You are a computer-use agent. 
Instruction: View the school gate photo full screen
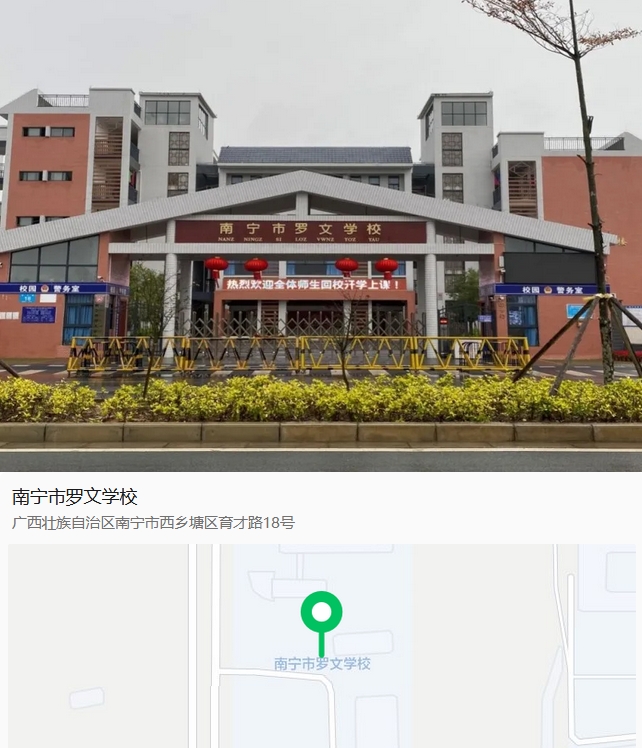click(320, 235)
